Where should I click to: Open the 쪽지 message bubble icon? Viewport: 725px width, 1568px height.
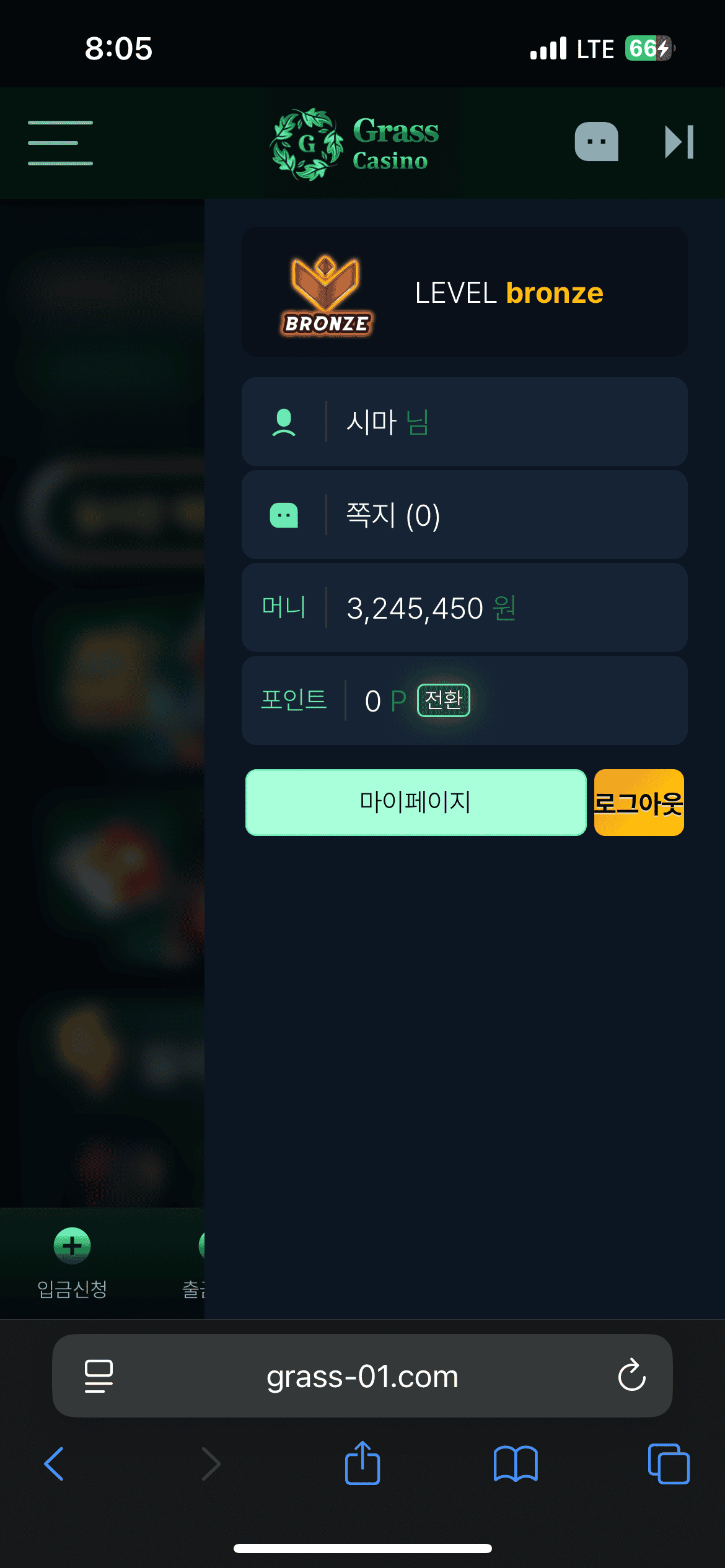pyautogui.click(x=285, y=515)
